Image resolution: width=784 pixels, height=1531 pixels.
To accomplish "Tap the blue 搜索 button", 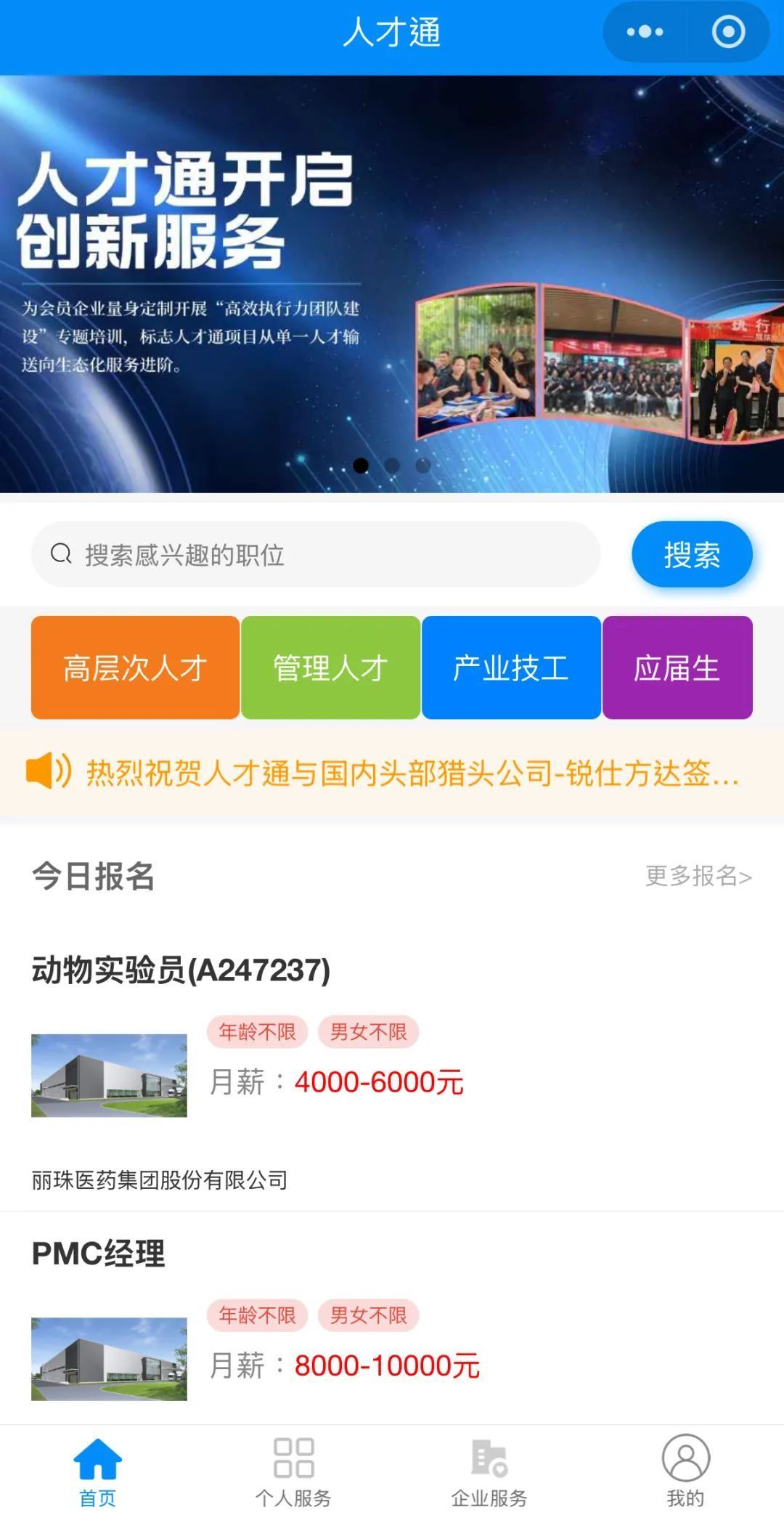I will [x=692, y=555].
